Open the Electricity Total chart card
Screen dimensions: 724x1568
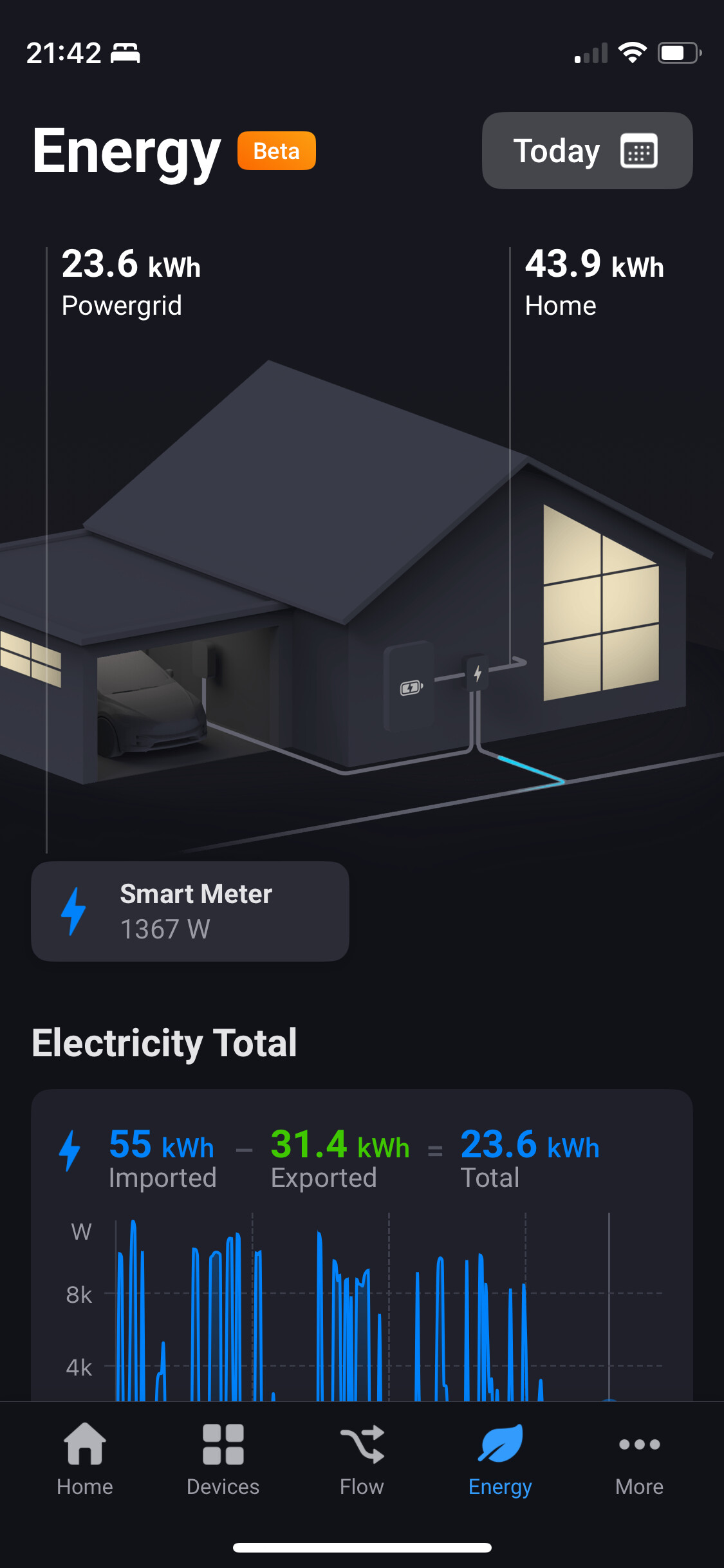pos(362,1242)
